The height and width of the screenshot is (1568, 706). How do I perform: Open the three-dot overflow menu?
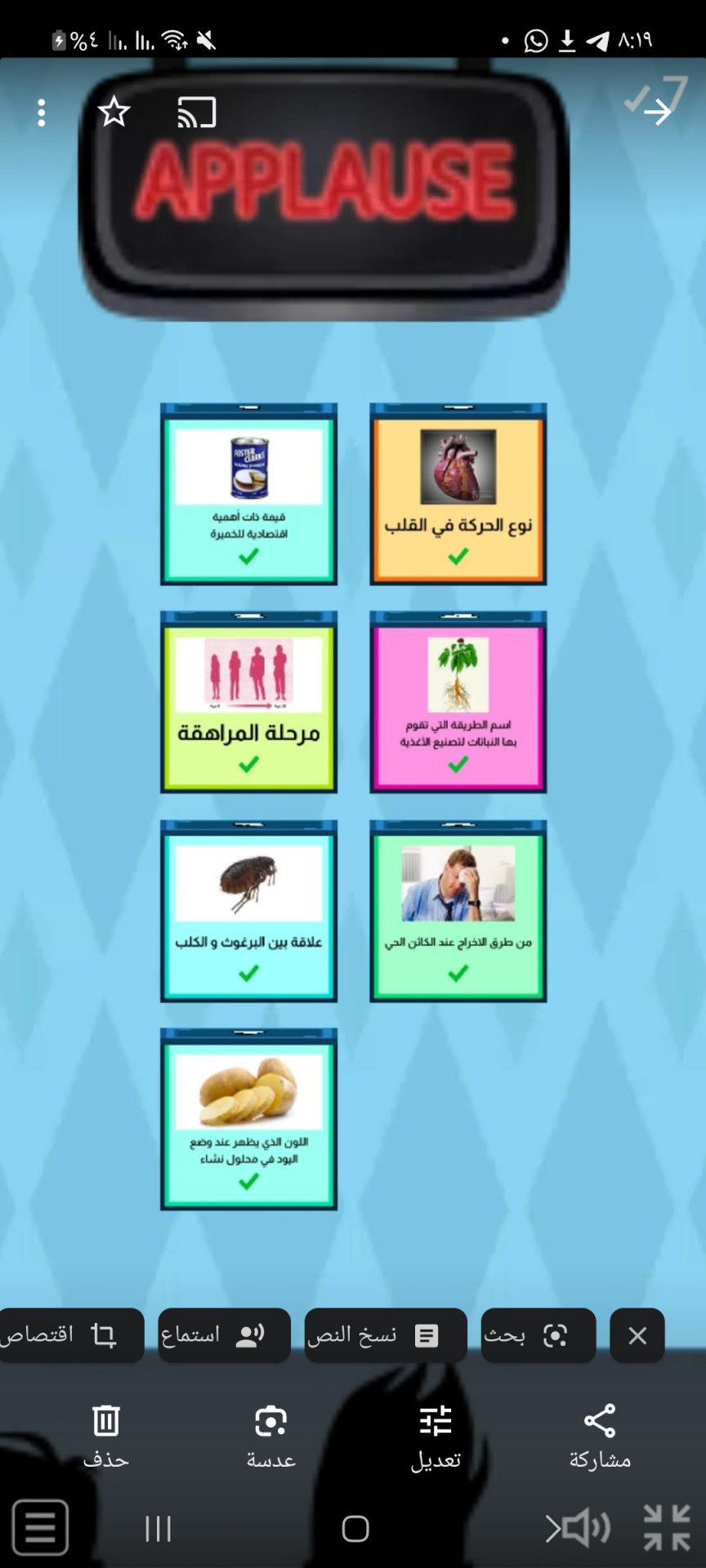(41, 113)
